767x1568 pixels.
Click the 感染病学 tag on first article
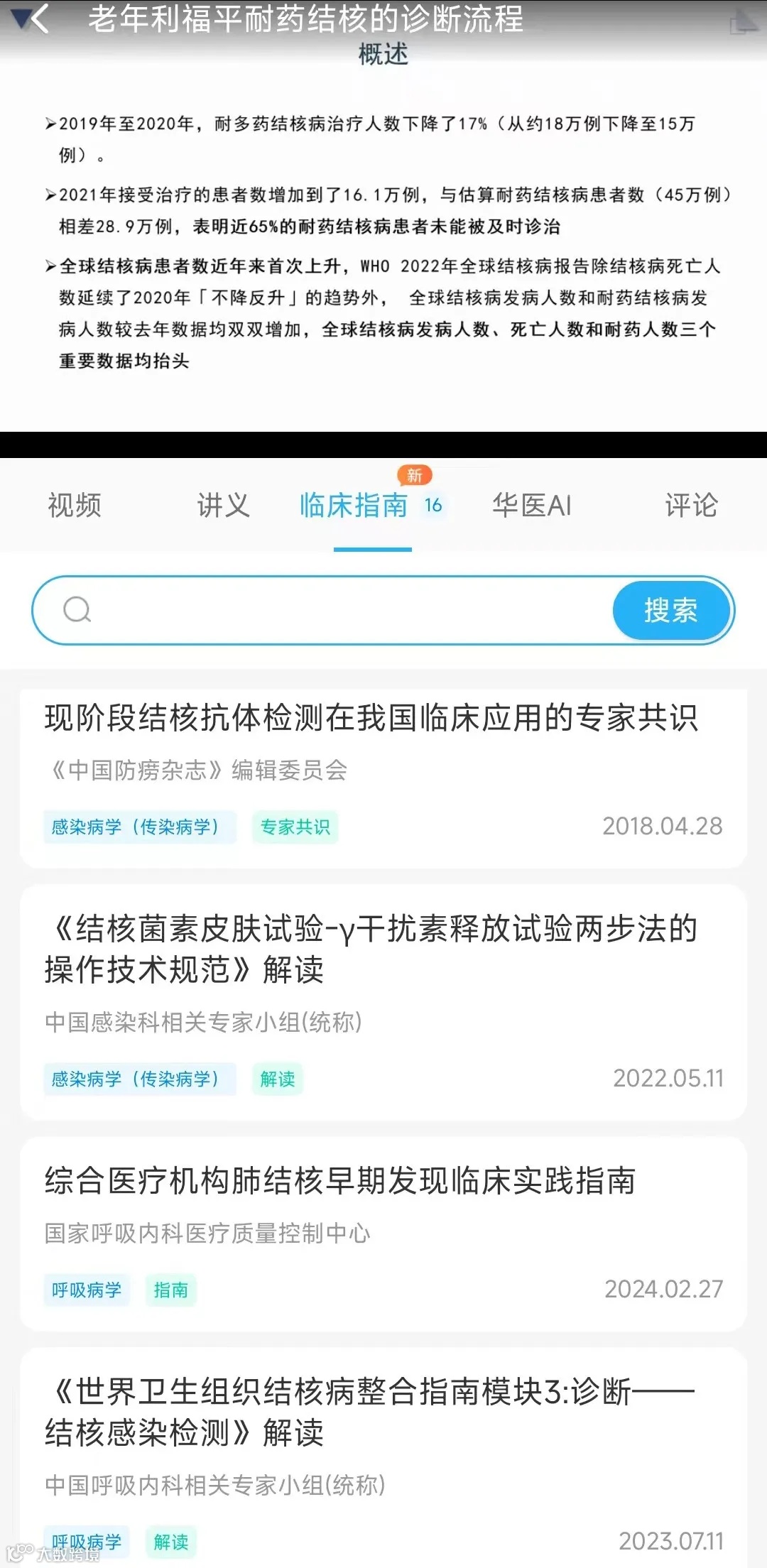click(x=139, y=827)
